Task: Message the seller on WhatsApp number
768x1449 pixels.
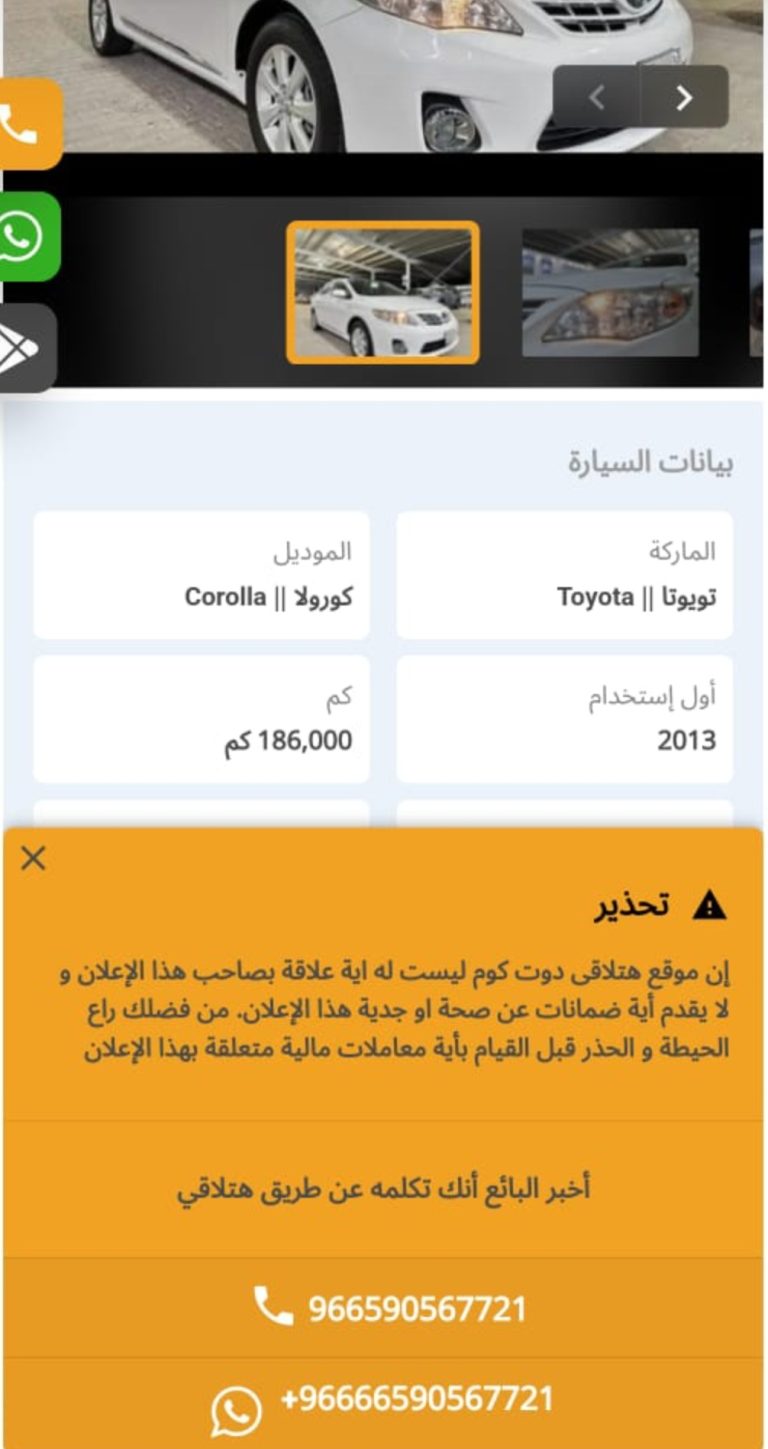Action: (383, 1403)
